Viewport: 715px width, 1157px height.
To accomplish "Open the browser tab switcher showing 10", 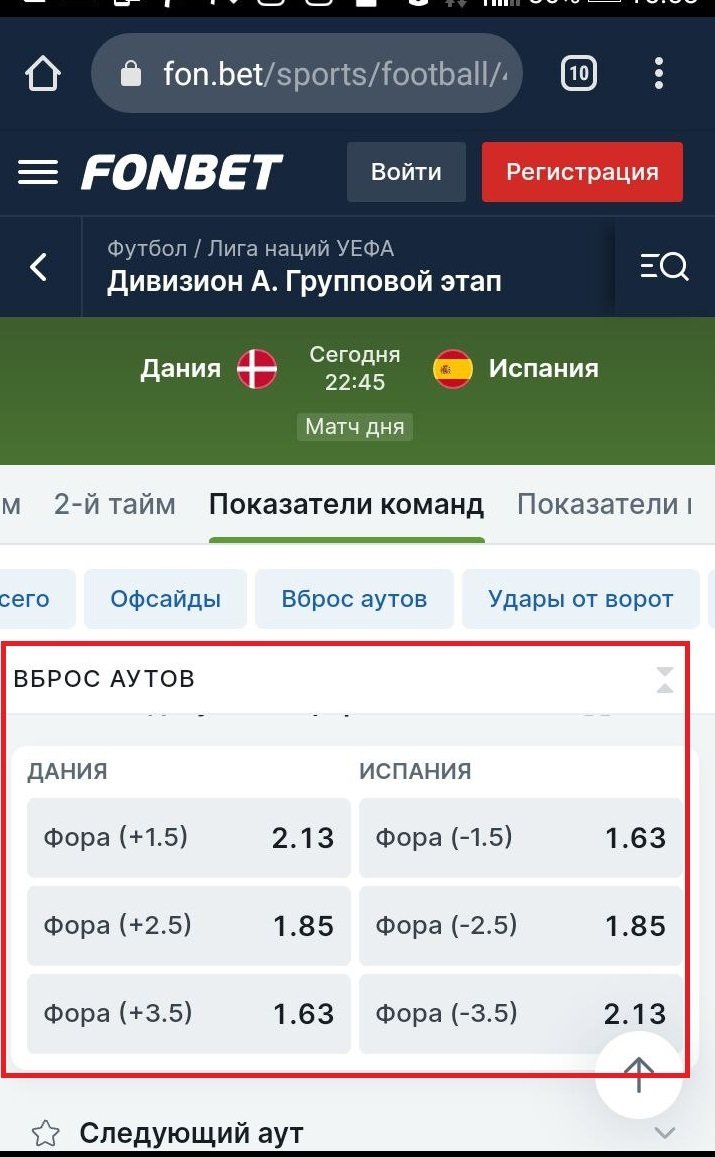I will 579,73.
